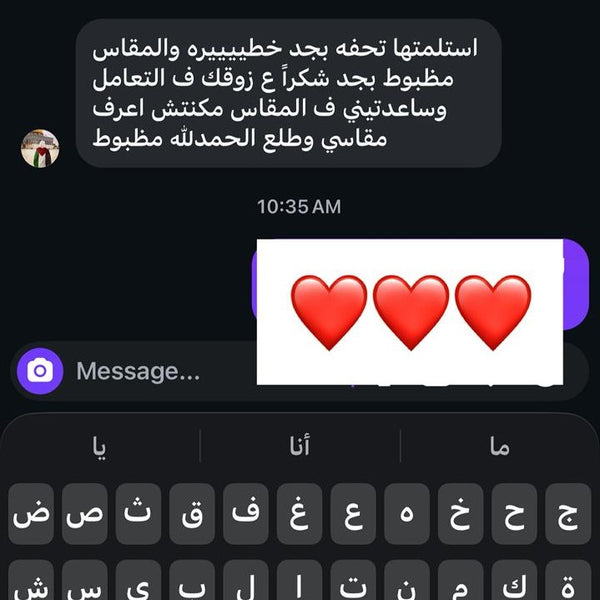The image size is (600, 600).
Task: Pick the keyboard suggestion أنا
Action: 299,447
